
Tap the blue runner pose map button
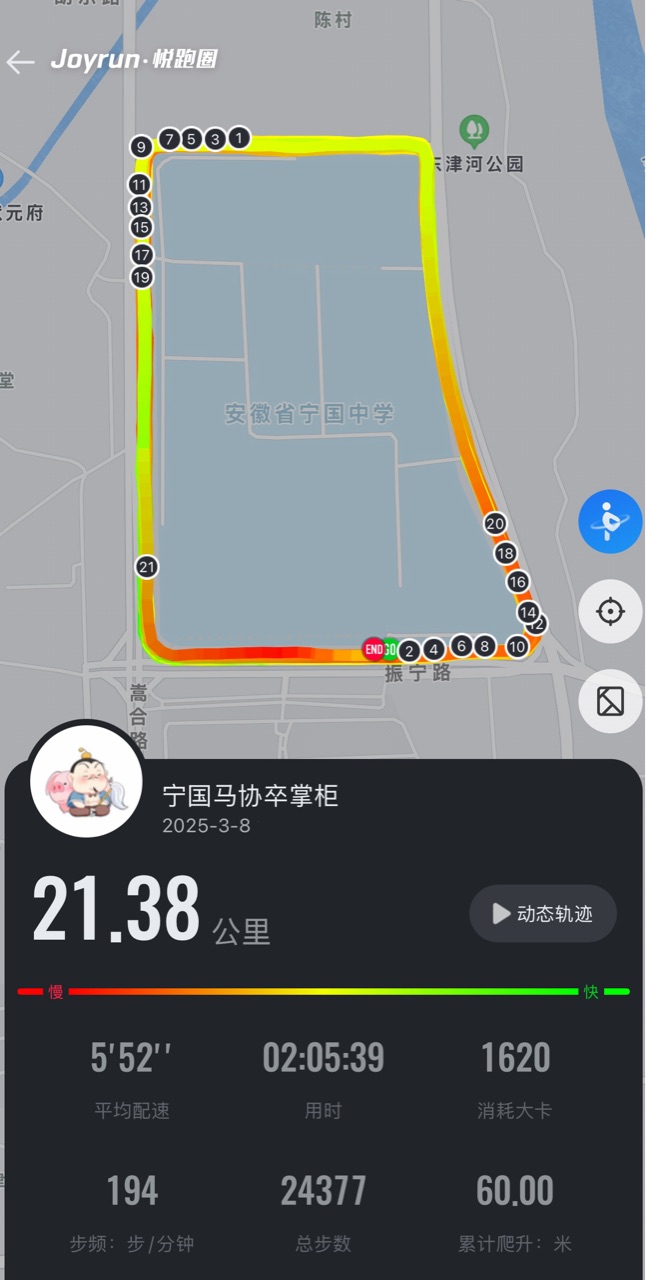[610, 521]
